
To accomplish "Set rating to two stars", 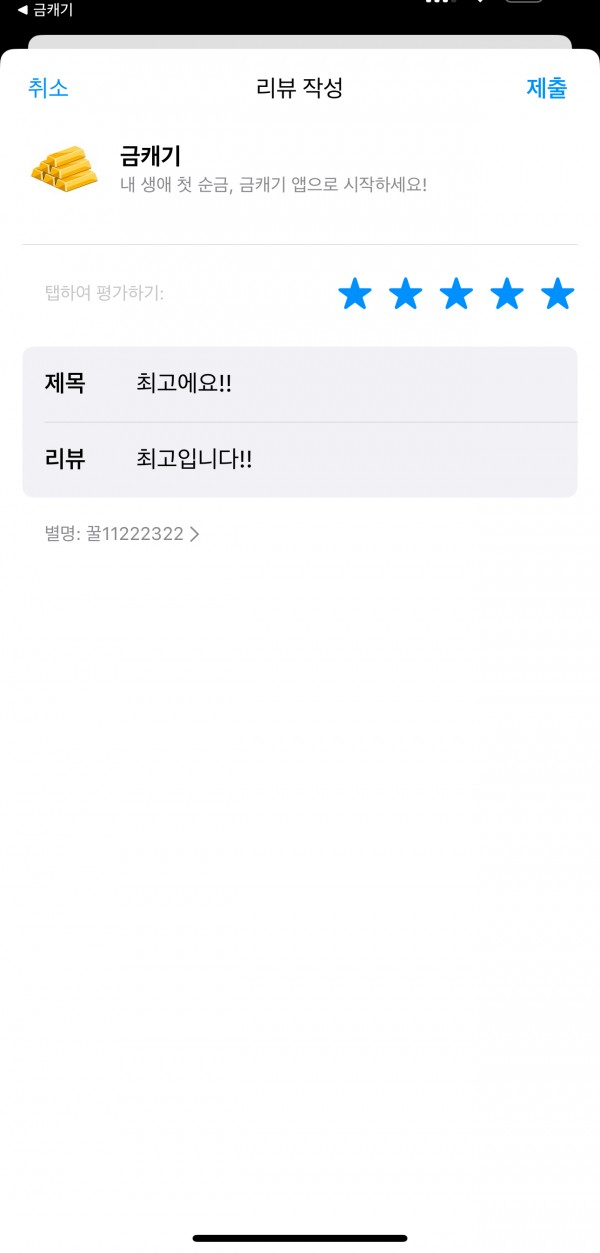I will [405, 294].
